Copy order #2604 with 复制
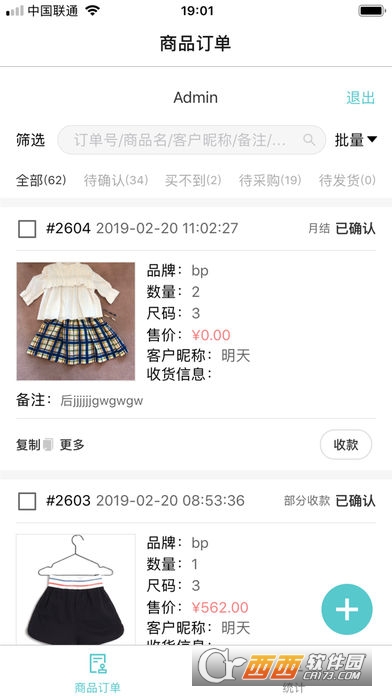 pos(35,445)
